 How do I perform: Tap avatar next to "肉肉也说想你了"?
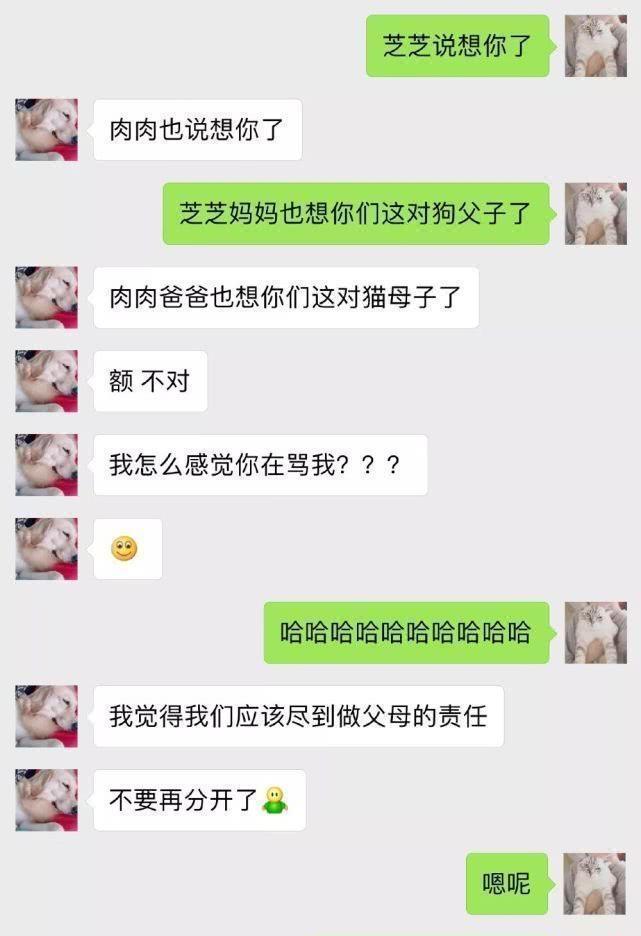point(46,130)
